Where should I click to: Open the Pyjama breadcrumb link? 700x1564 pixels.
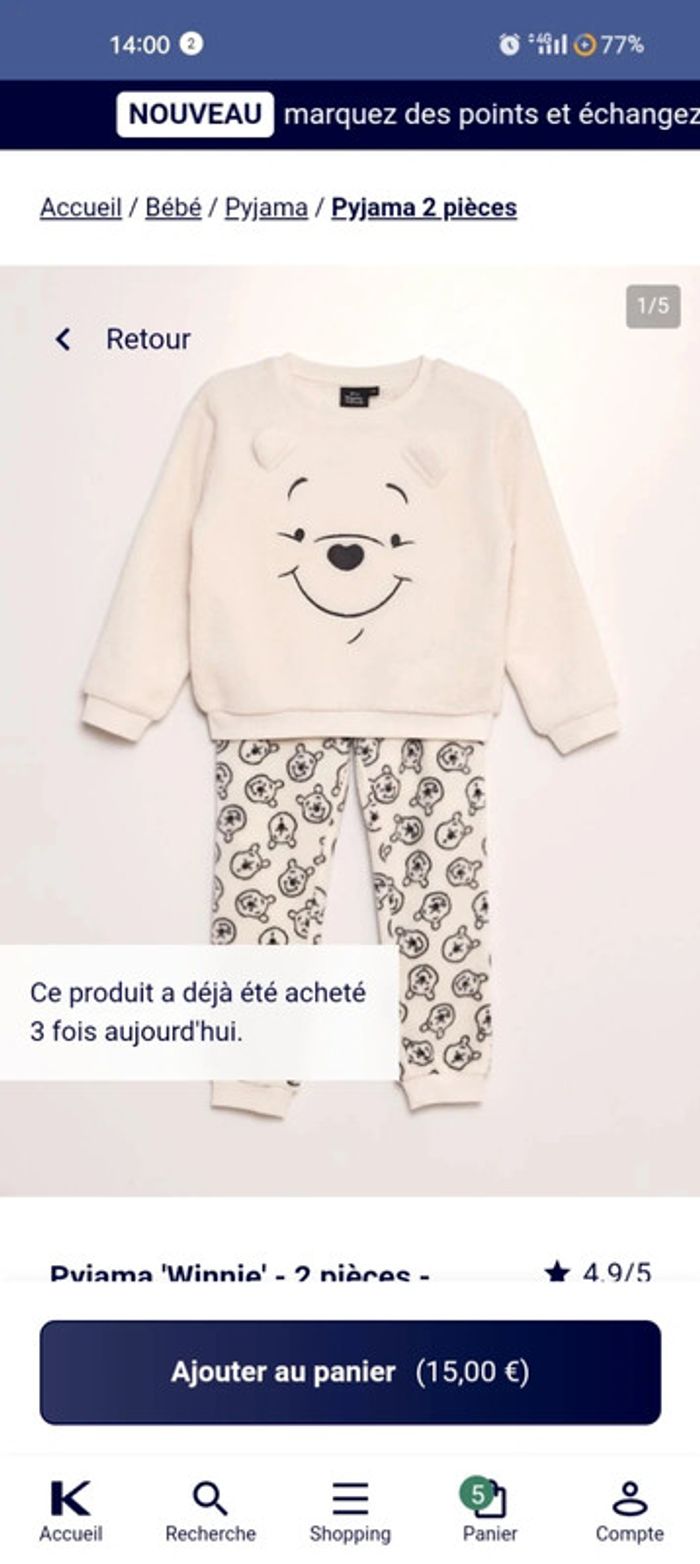[x=266, y=208]
